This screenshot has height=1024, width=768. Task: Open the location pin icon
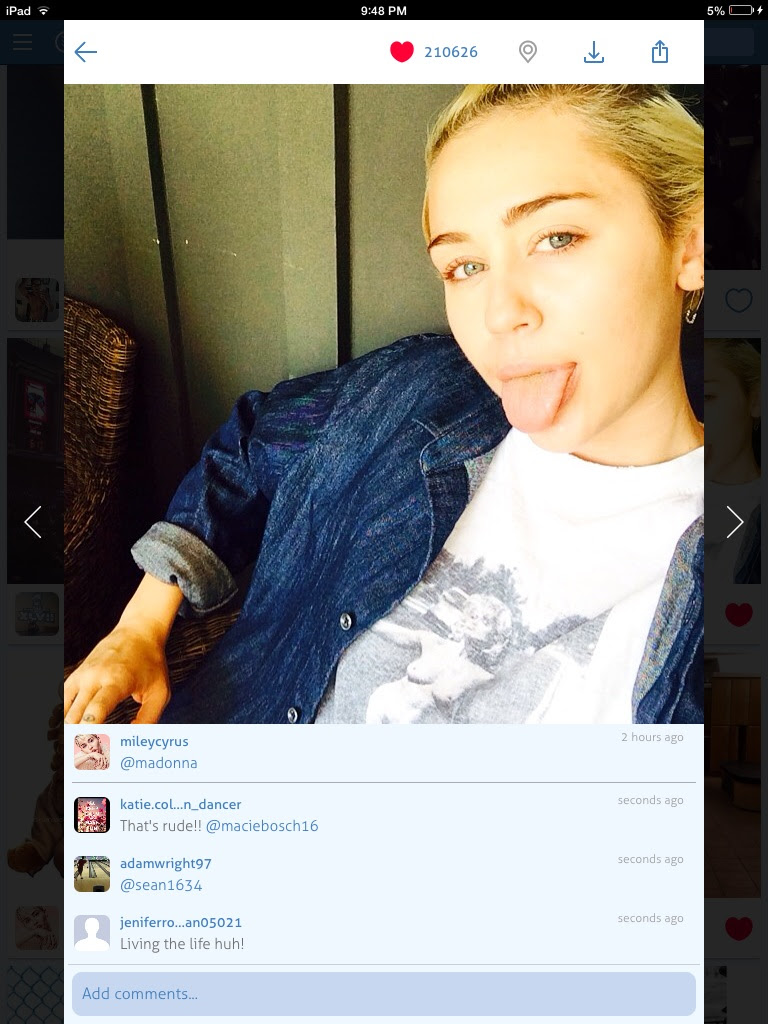(x=528, y=52)
